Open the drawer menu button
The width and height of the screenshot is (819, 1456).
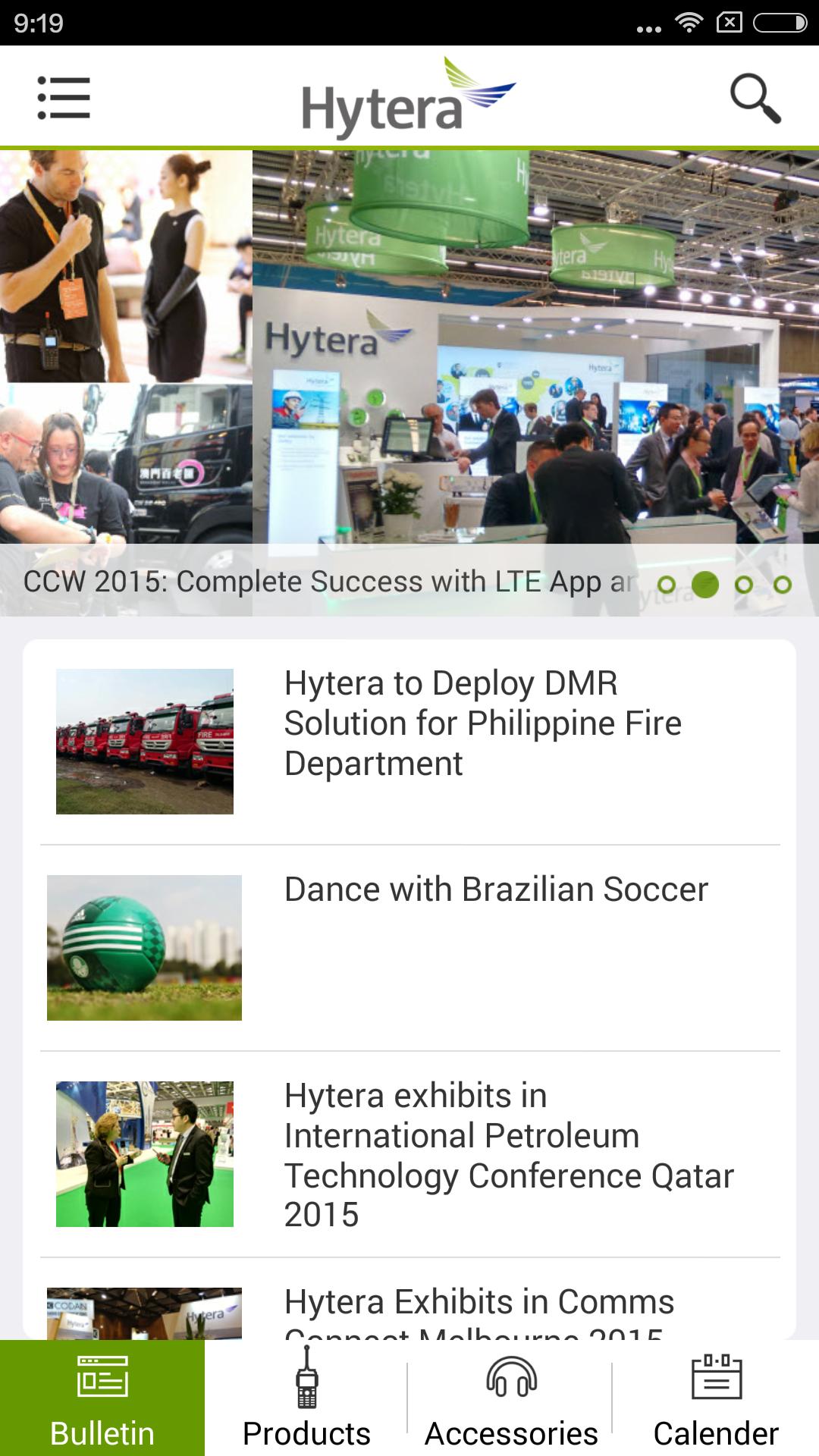64,98
